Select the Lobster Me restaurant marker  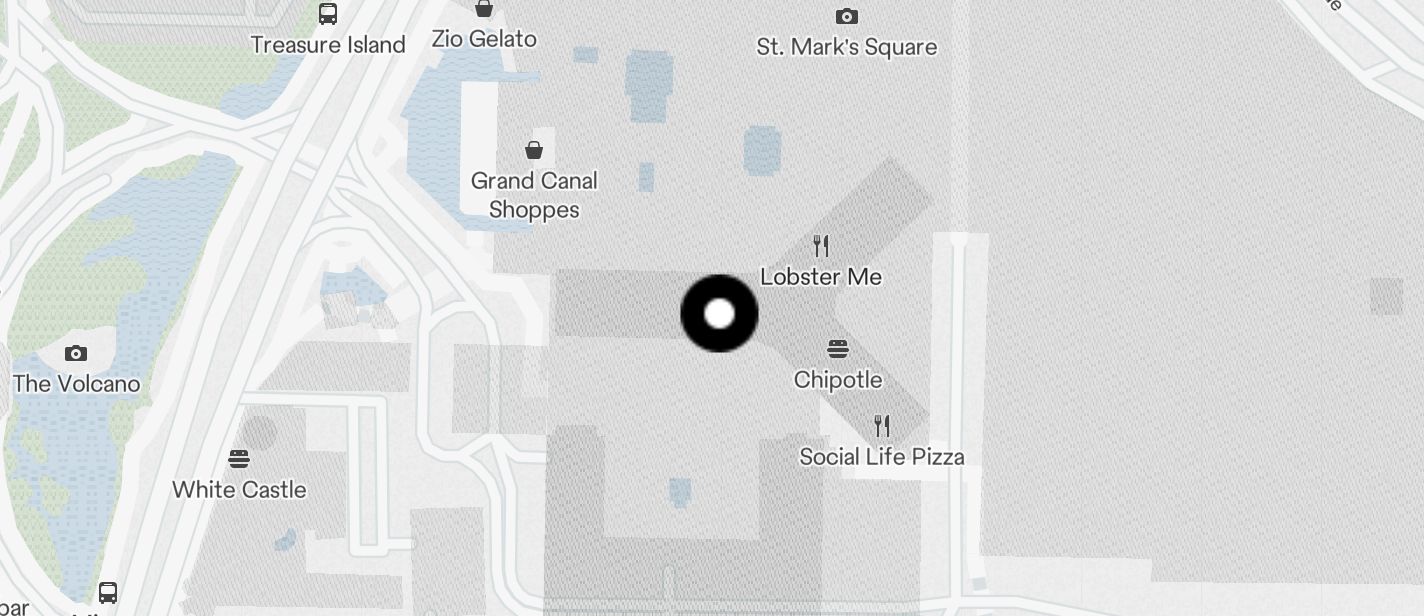pos(821,247)
